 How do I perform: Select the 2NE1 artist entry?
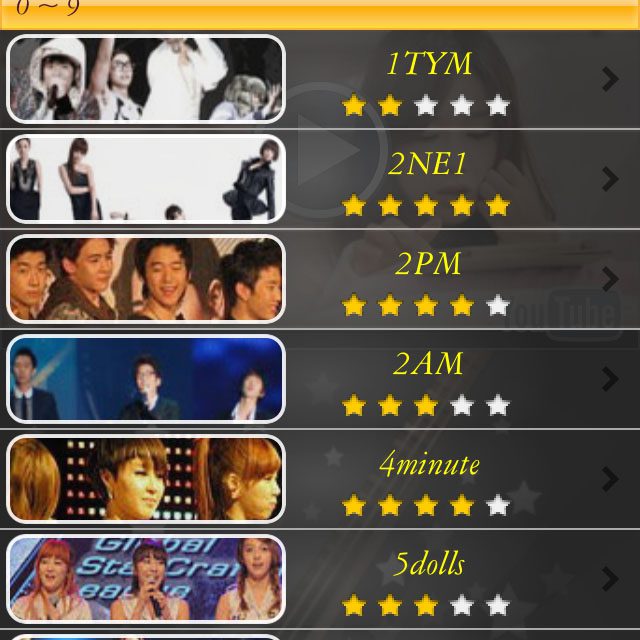428,180
